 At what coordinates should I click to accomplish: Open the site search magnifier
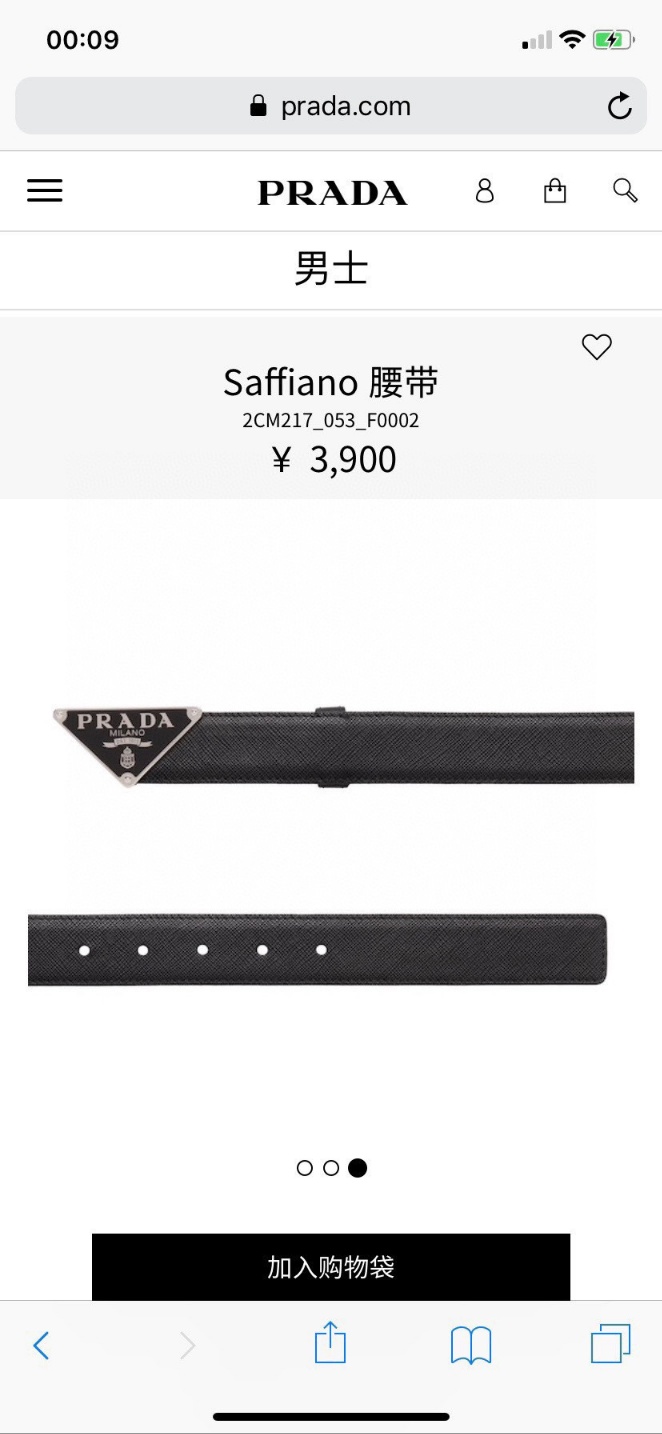point(625,191)
